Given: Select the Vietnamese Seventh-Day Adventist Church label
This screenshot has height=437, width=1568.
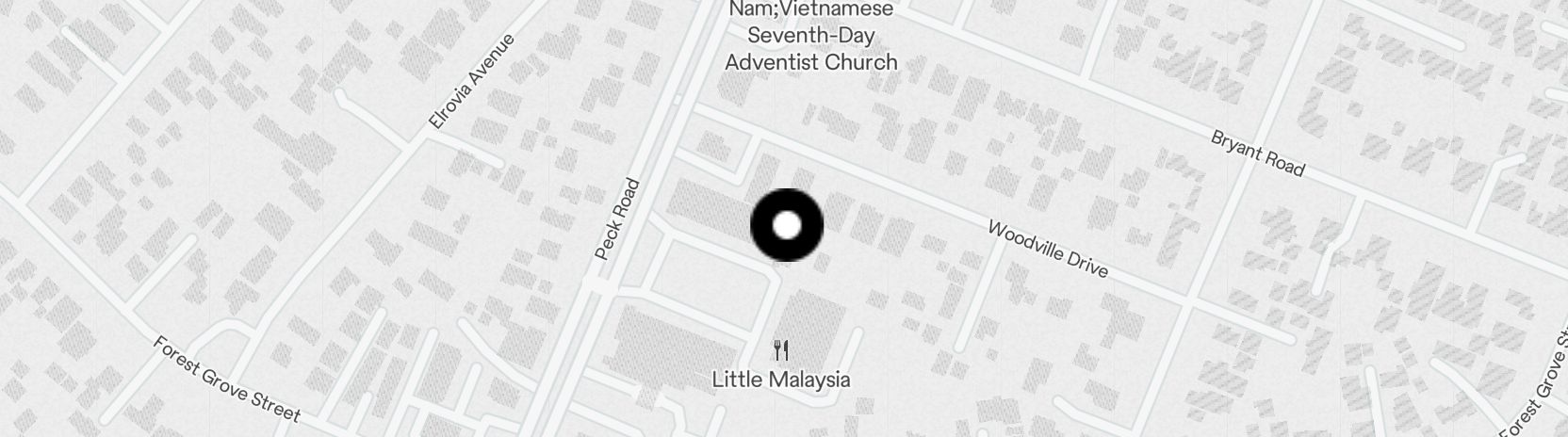Looking at the screenshot, I should point(810,37).
